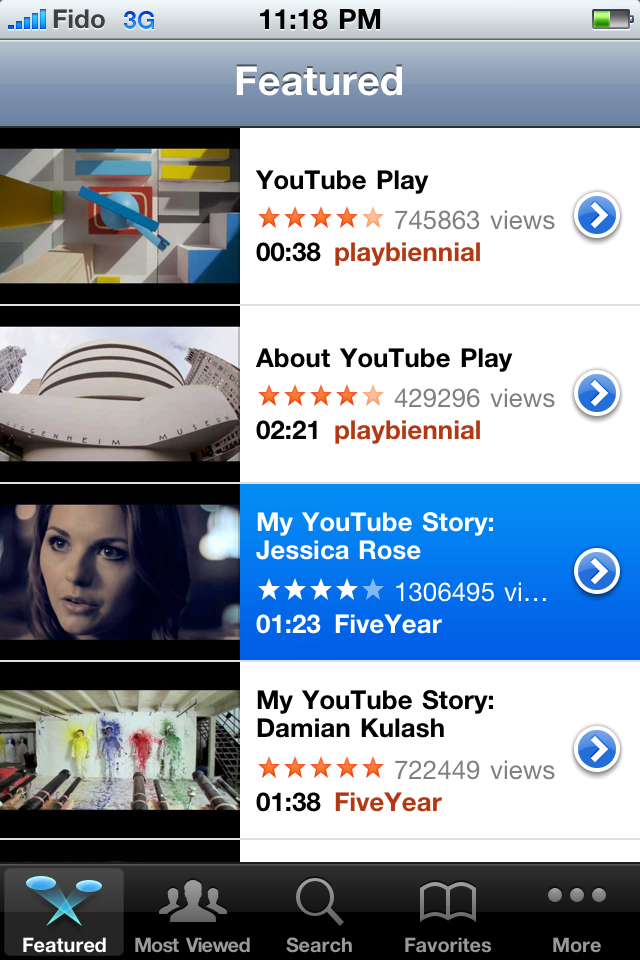This screenshot has height=960, width=640.
Task: Switch to the Most Viewed tab
Action: pos(192,912)
